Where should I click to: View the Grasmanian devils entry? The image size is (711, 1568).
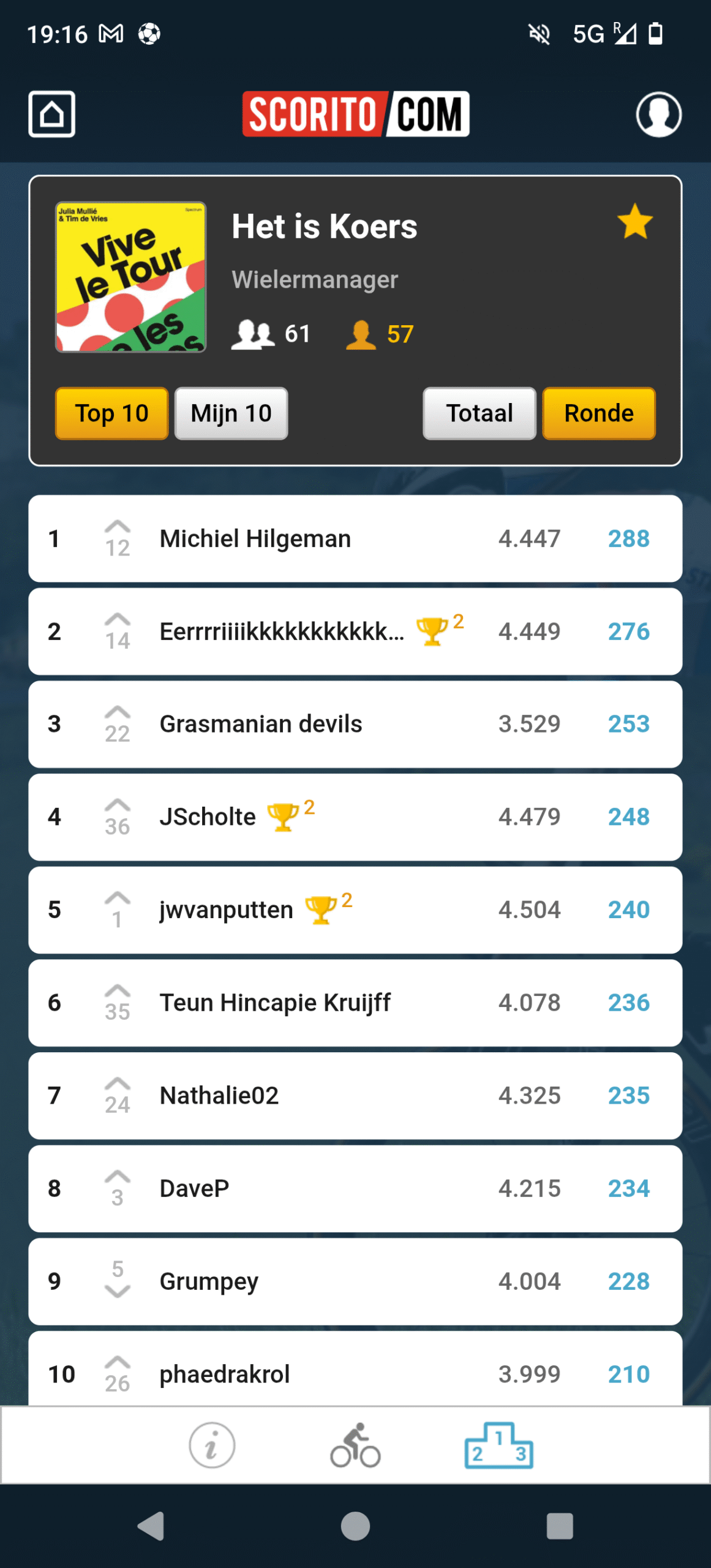click(355, 724)
